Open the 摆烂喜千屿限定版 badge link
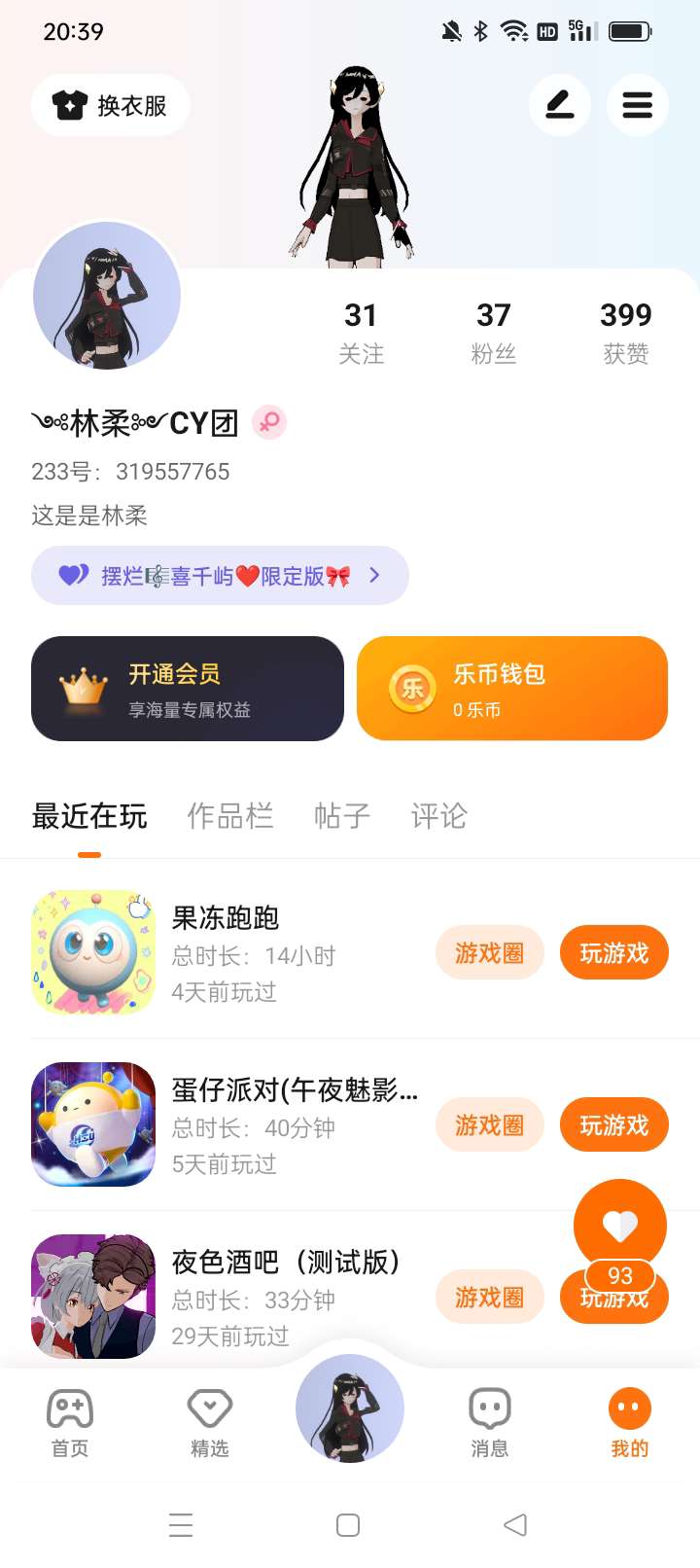 coord(220,576)
